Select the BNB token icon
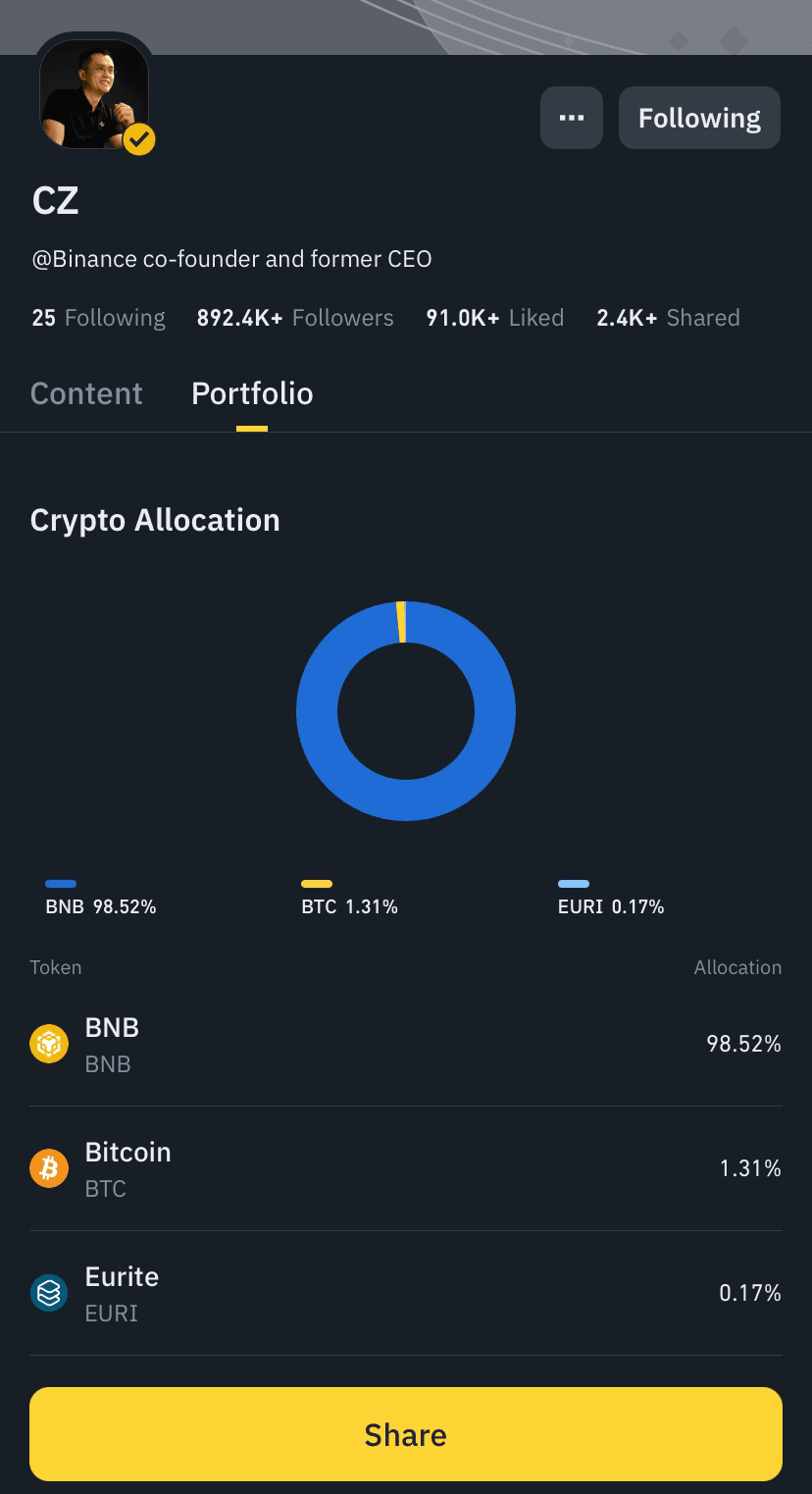Image resolution: width=812 pixels, height=1494 pixels. [49, 1044]
